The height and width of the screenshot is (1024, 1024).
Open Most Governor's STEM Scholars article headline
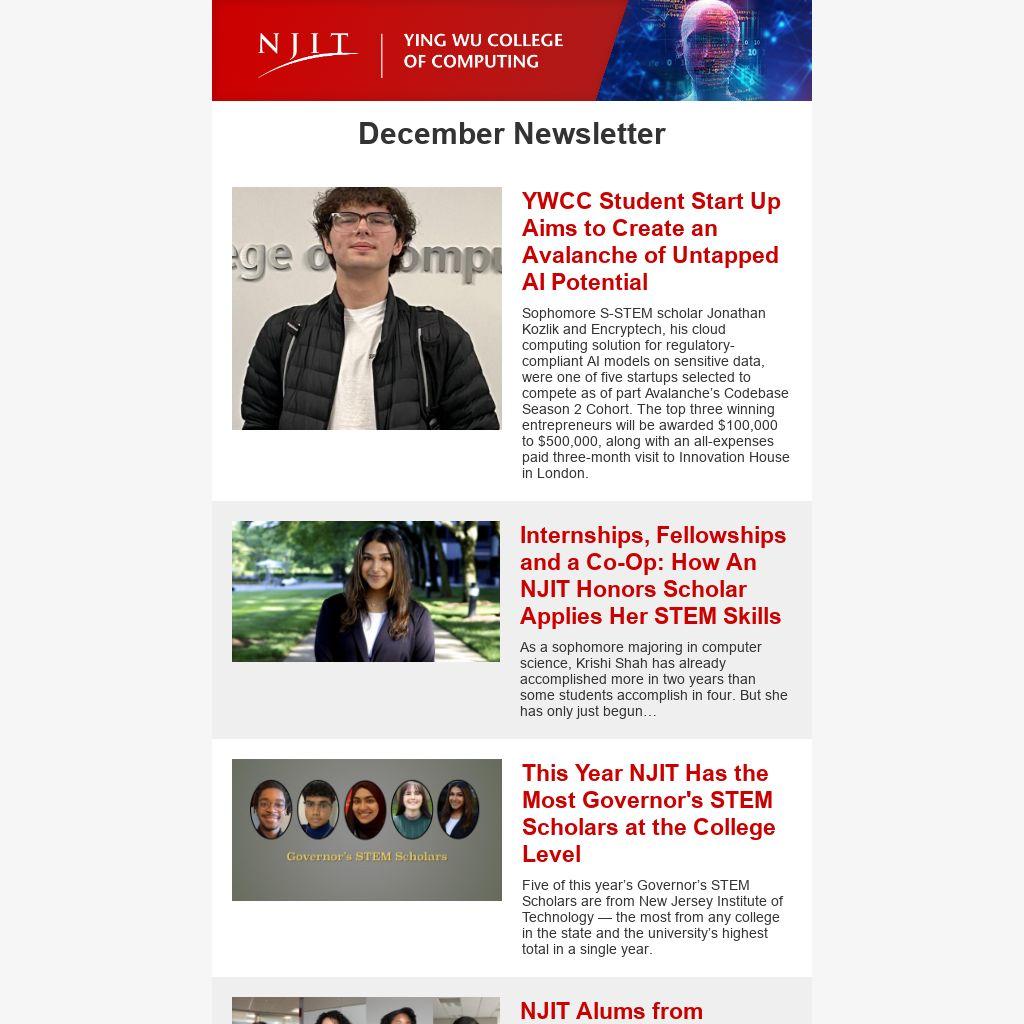[648, 813]
